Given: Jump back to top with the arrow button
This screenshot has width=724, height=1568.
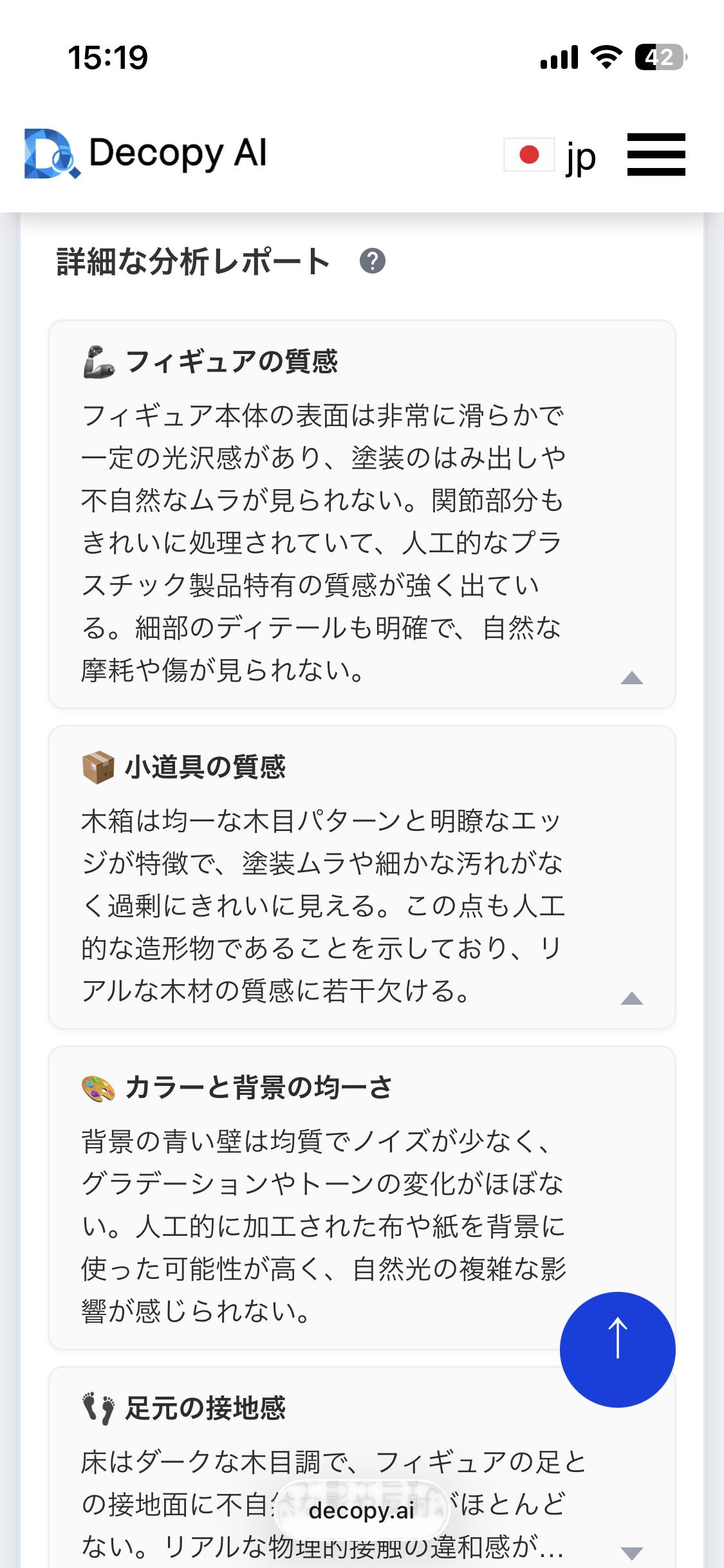Looking at the screenshot, I should [x=617, y=1350].
